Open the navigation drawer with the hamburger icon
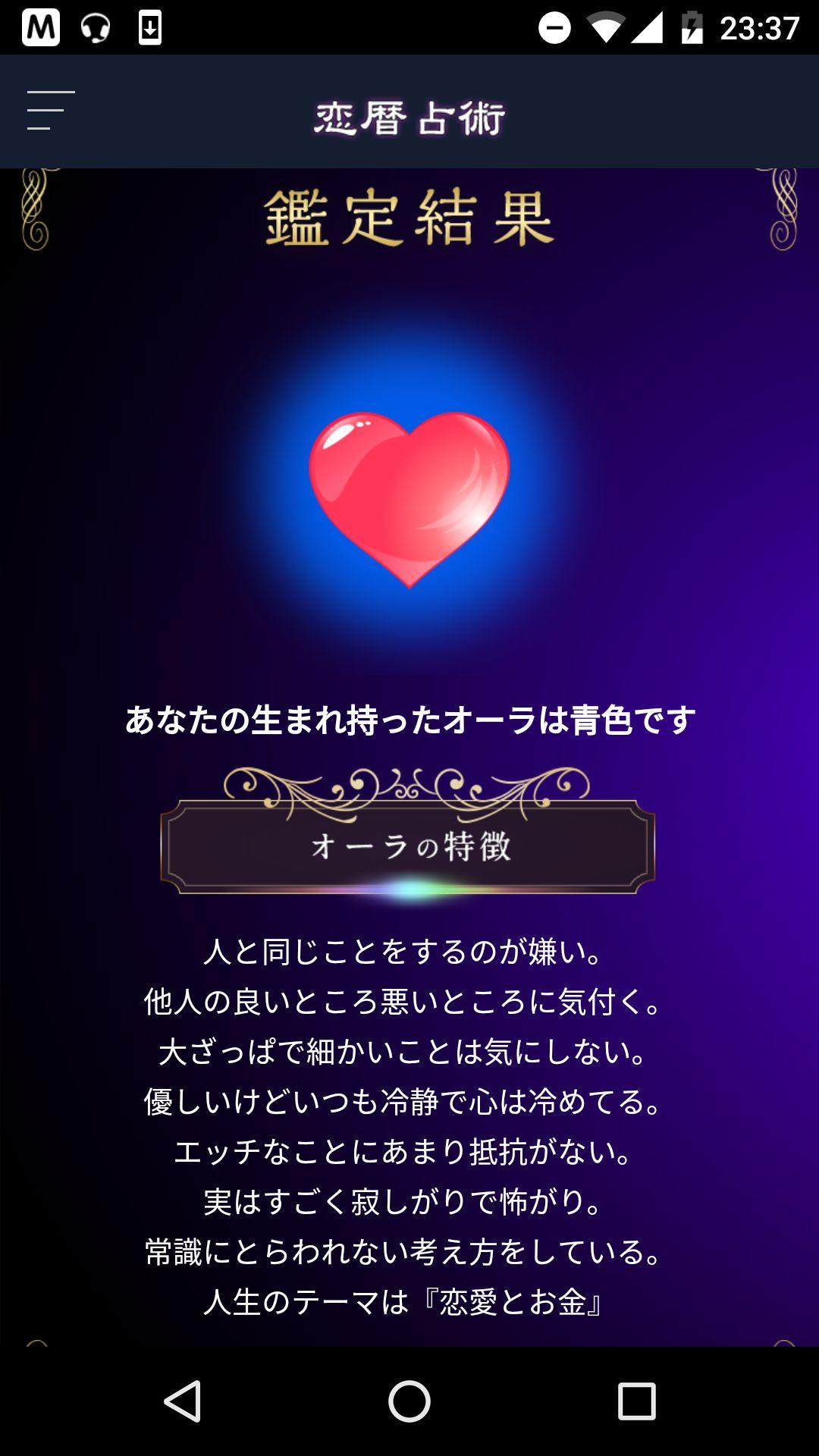This screenshot has width=819, height=1456. 49,110
